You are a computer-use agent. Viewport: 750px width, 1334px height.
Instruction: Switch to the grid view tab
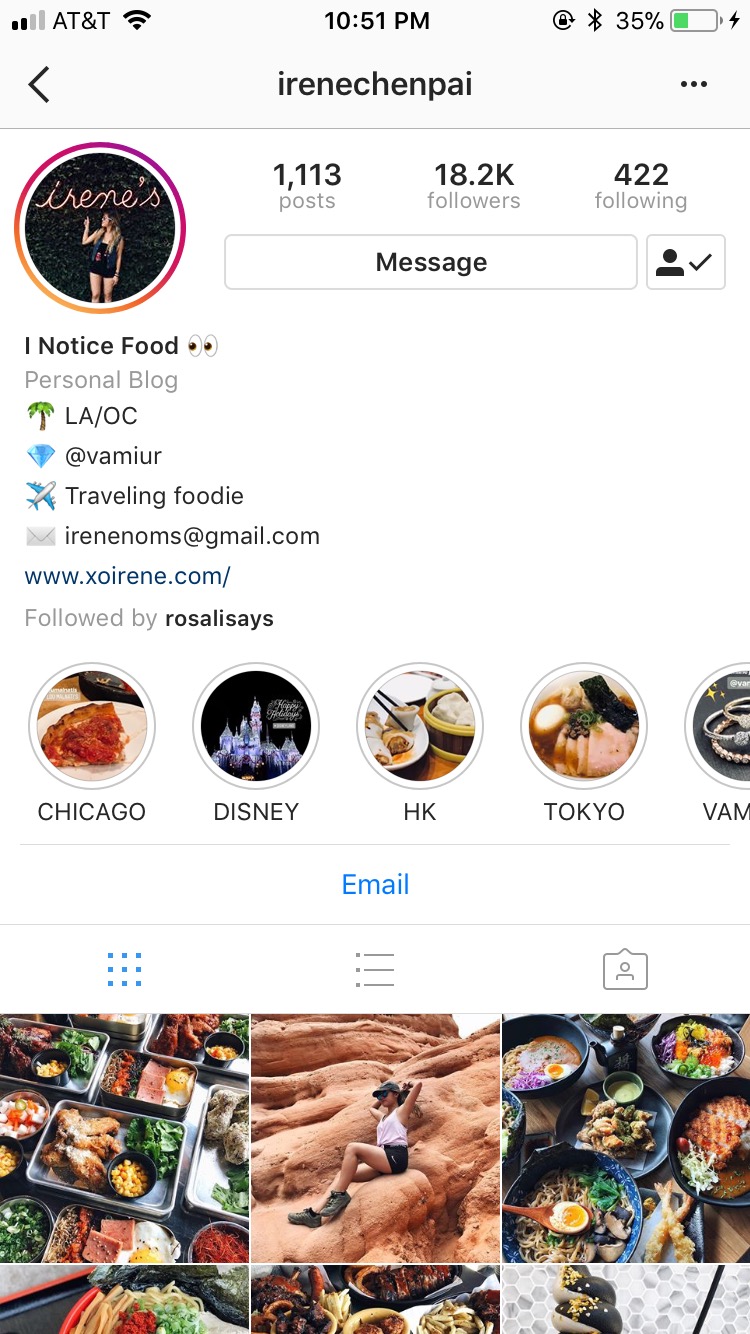pyautogui.click(x=124, y=969)
